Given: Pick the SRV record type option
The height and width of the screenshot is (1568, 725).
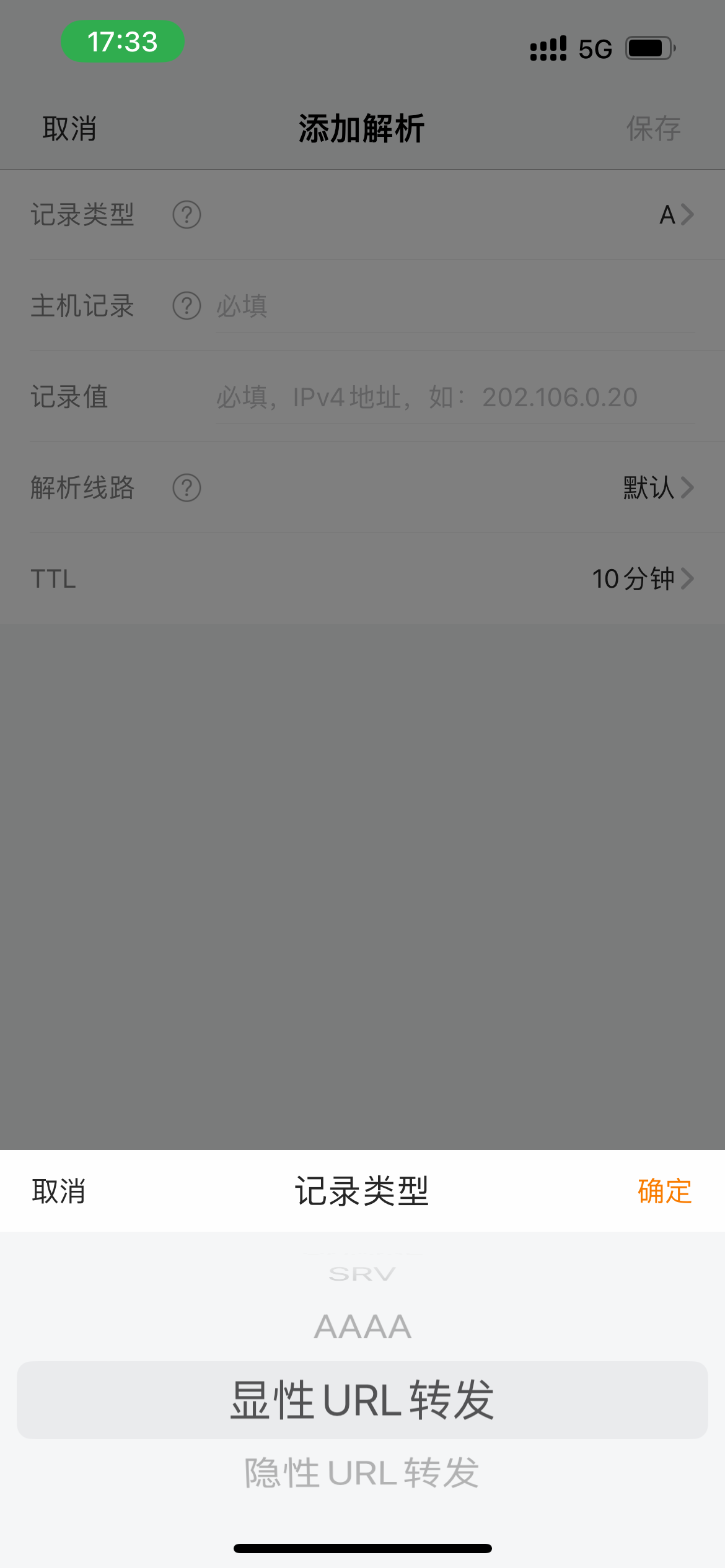Looking at the screenshot, I should (x=362, y=1274).
